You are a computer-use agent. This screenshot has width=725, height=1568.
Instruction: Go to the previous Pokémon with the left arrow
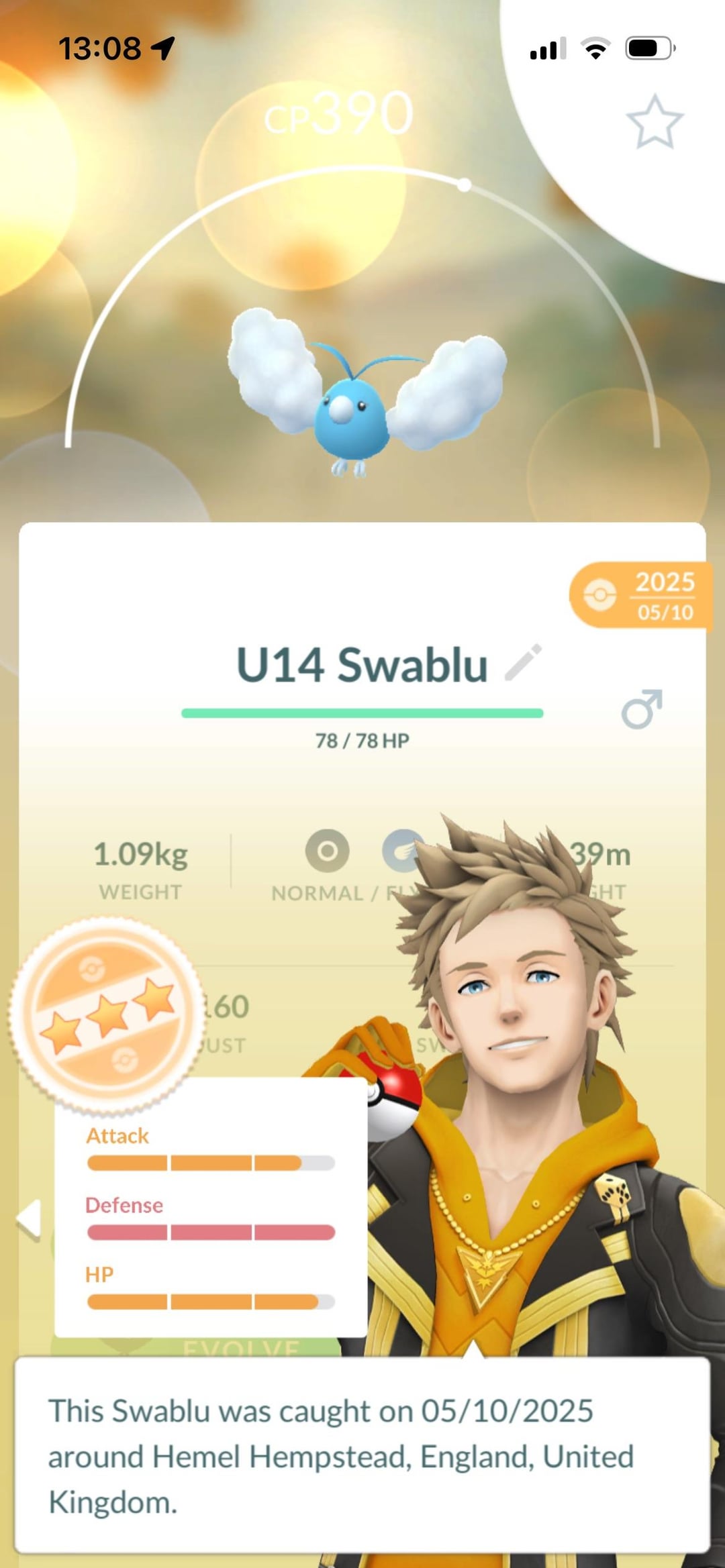[30, 1218]
